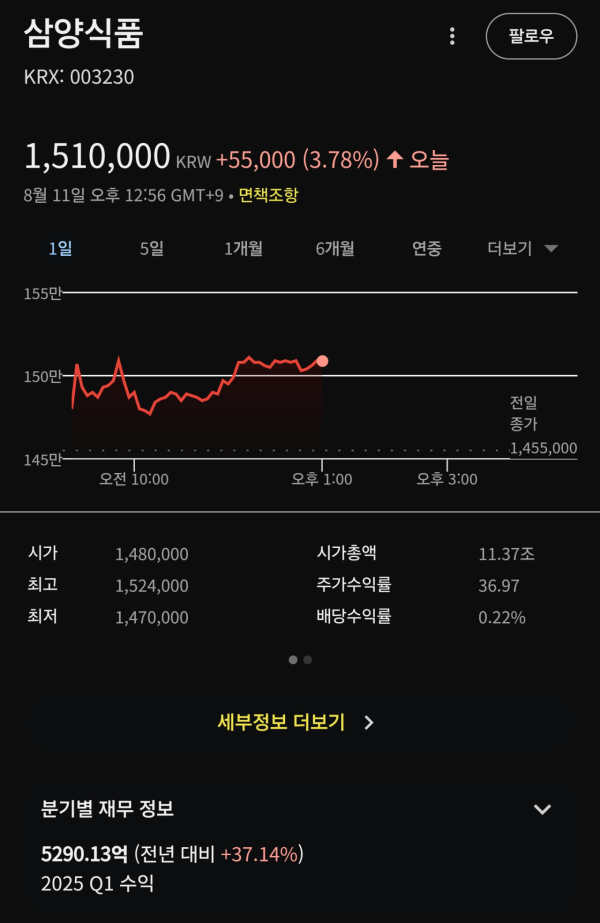View the 연중 year-to-date chart
Screen dimensions: 600x923
click(427, 249)
